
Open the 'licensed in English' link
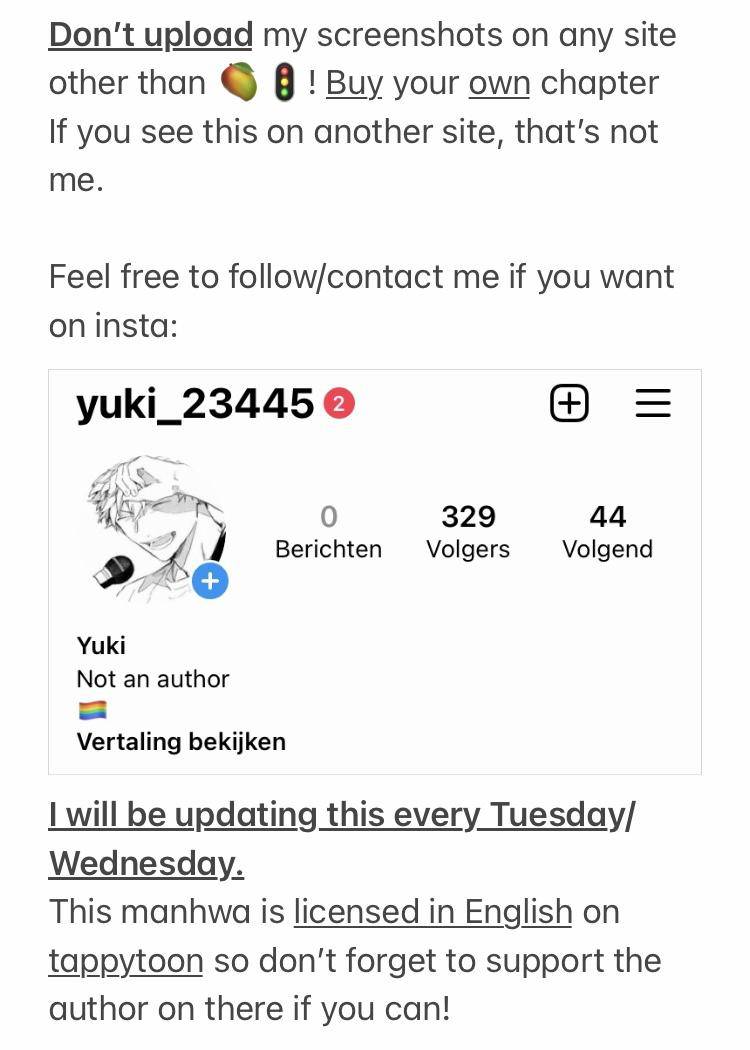click(432, 912)
